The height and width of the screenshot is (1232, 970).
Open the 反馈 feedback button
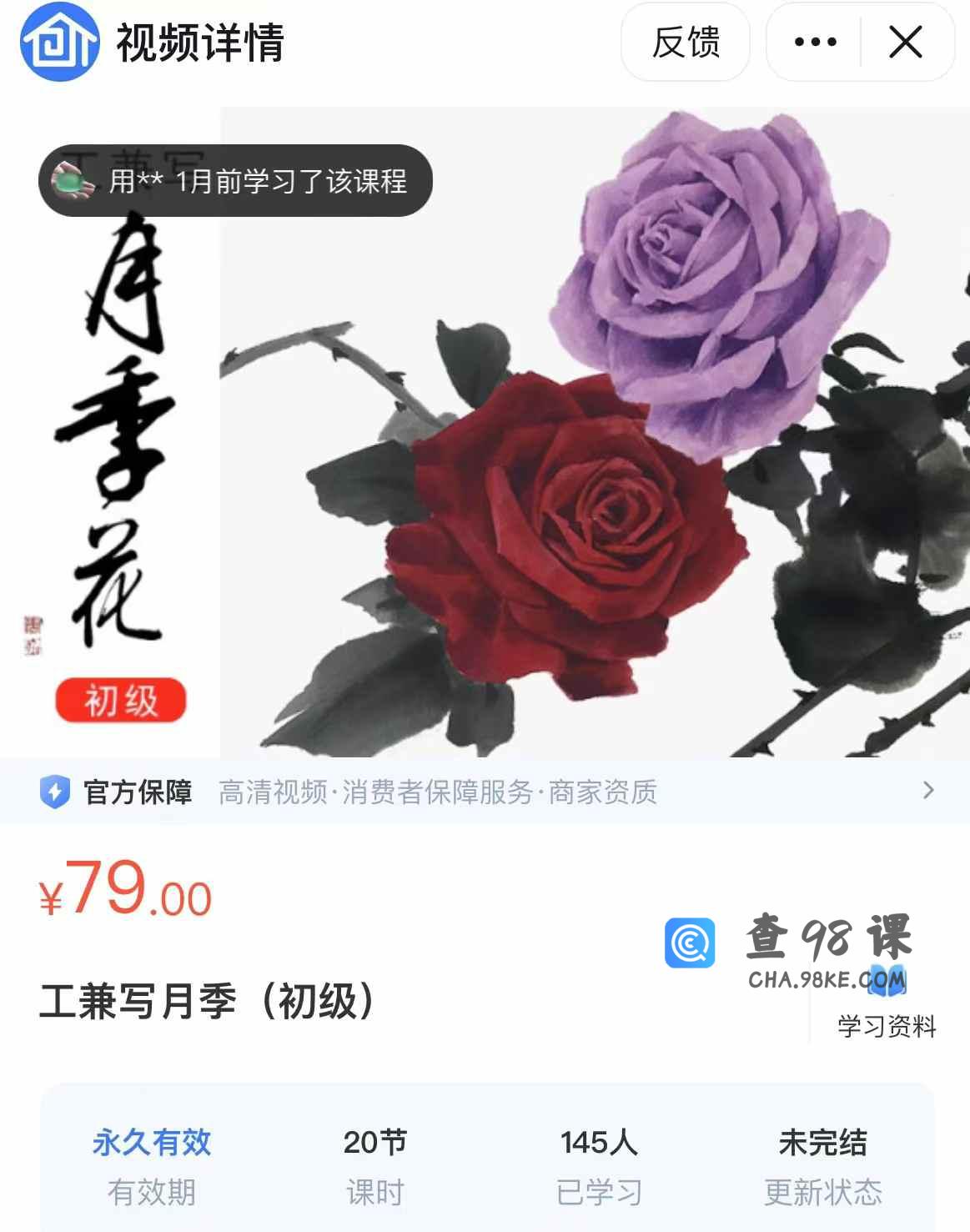[x=685, y=42]
